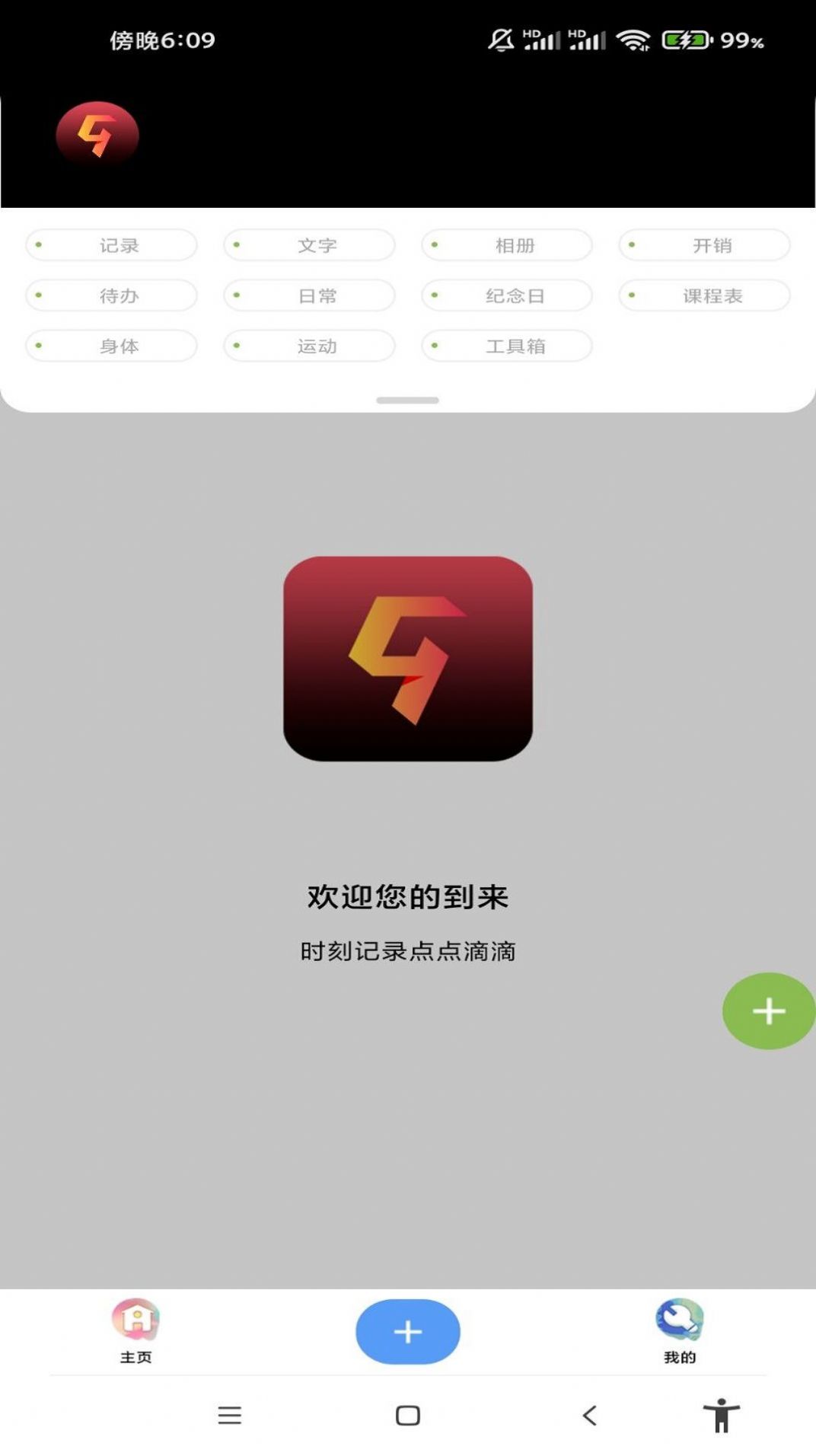Tap the app icon in the page center
This screenshot has height=1456, width=816.
[408, 662]
